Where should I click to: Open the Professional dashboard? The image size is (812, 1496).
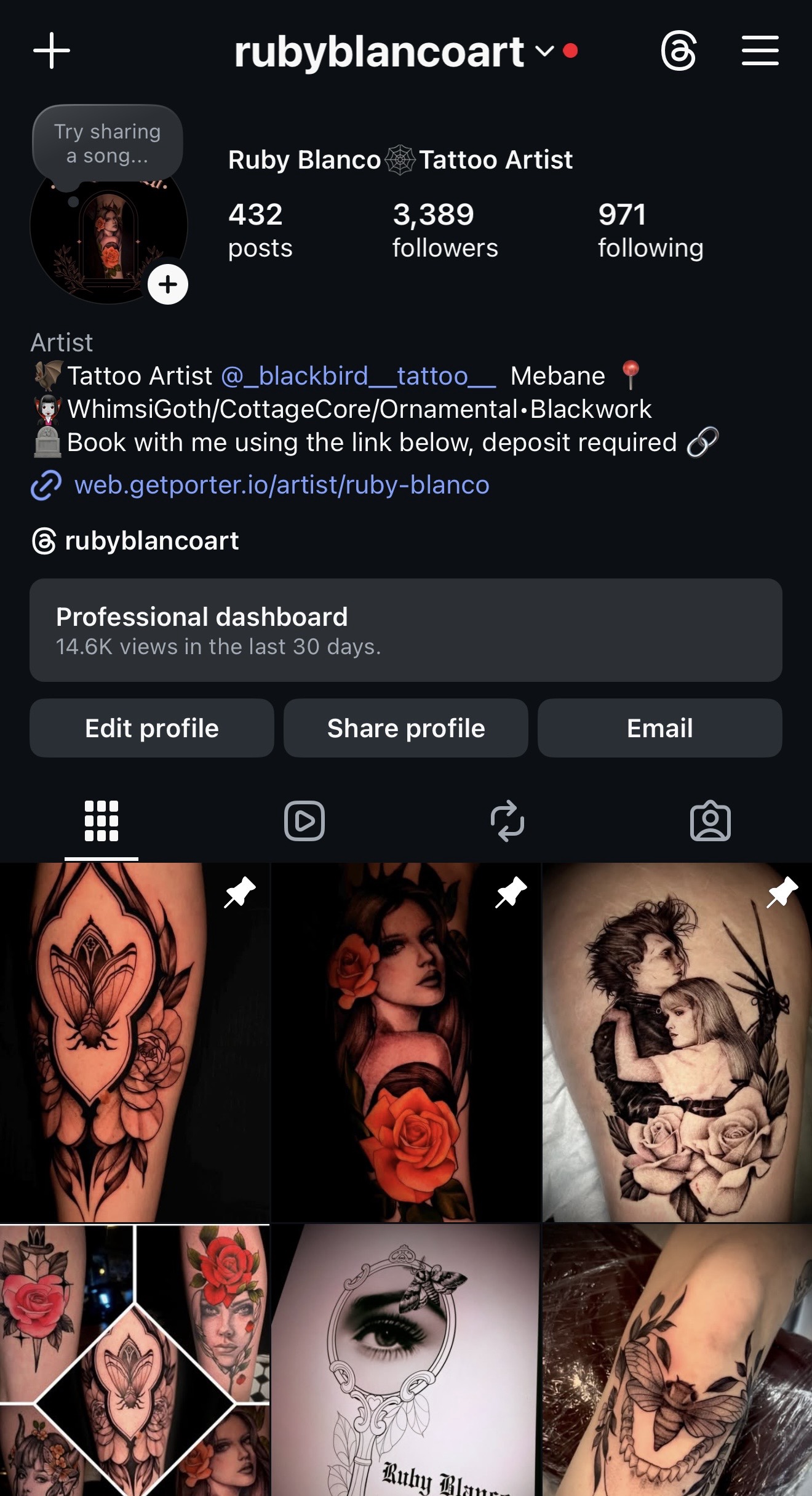[406, 630]
